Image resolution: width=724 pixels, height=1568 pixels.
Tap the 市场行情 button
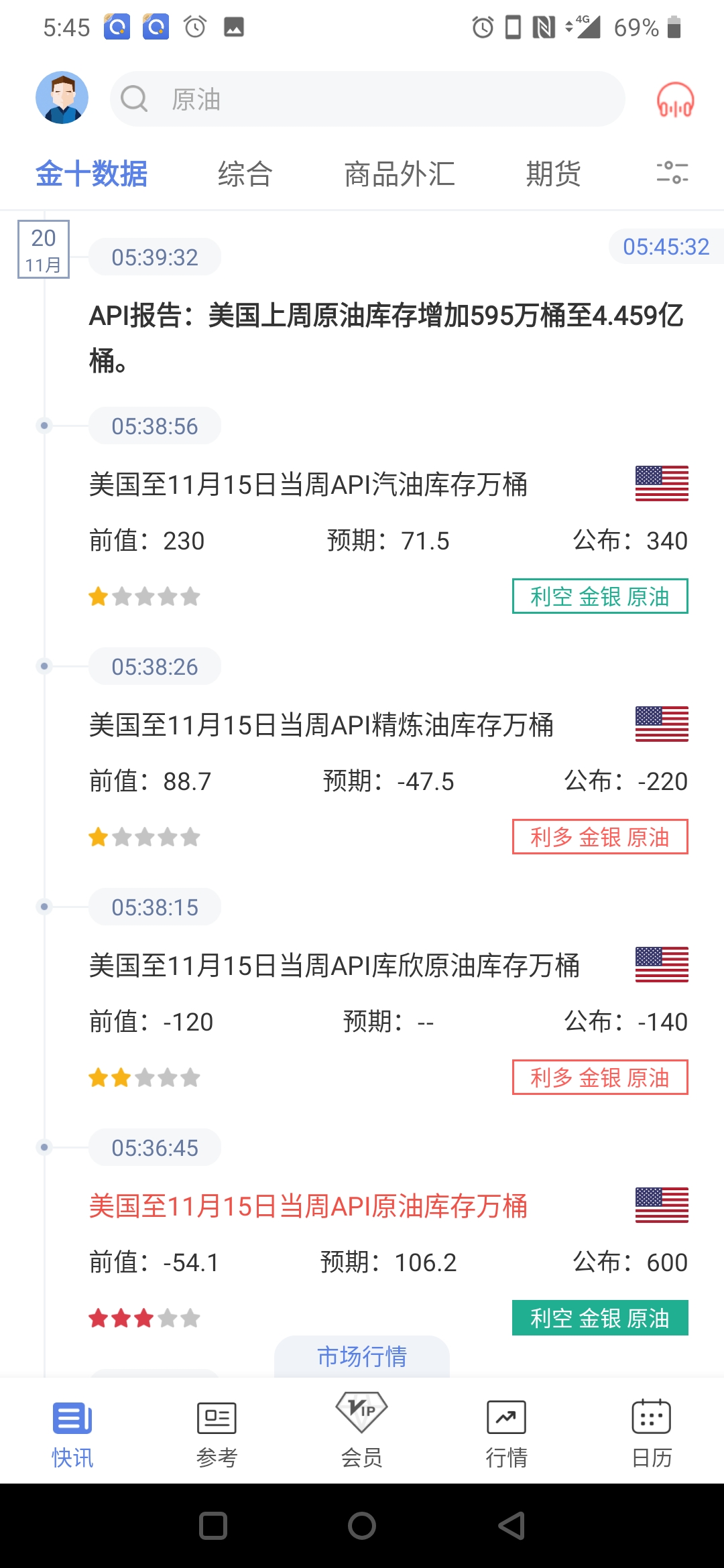362,1357
